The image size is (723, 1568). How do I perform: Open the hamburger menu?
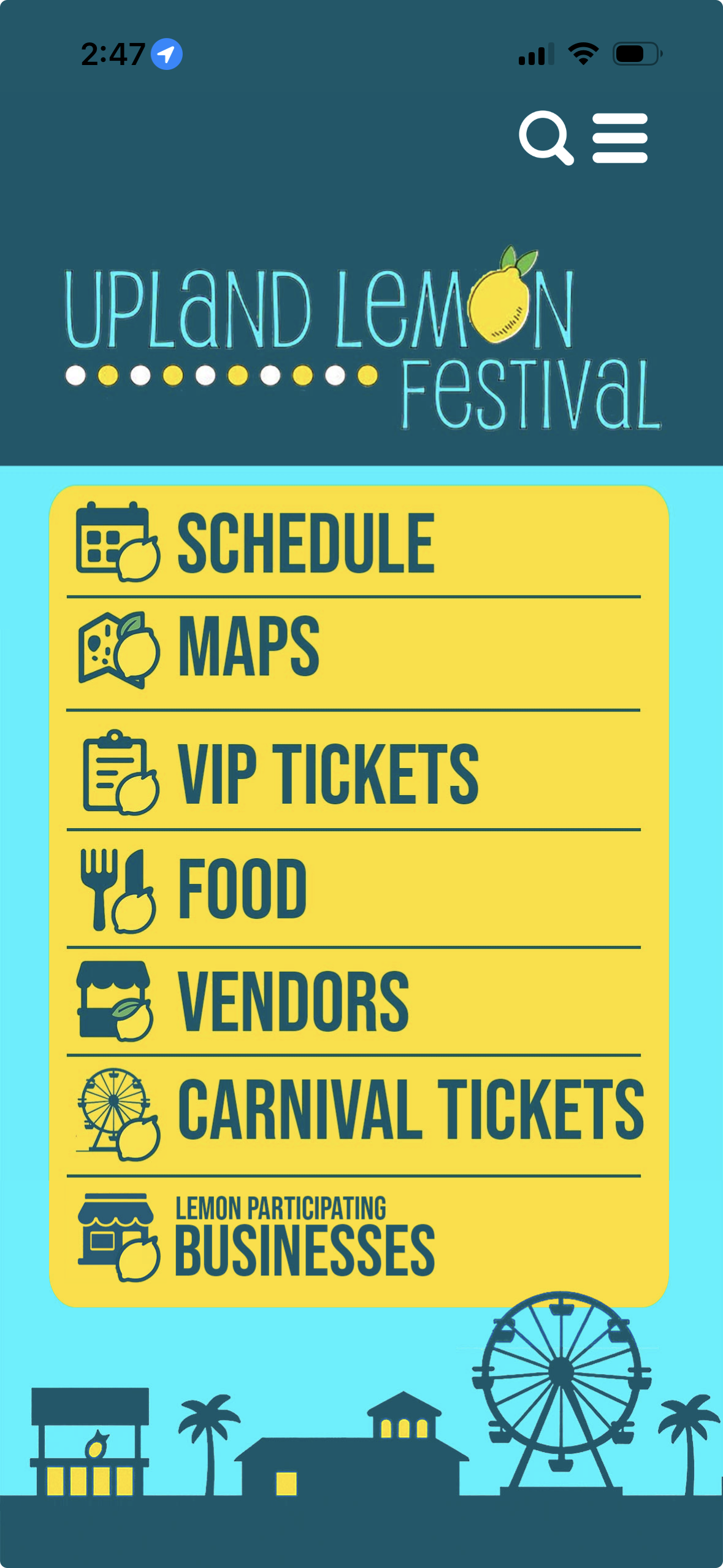(x=620, y=138)
